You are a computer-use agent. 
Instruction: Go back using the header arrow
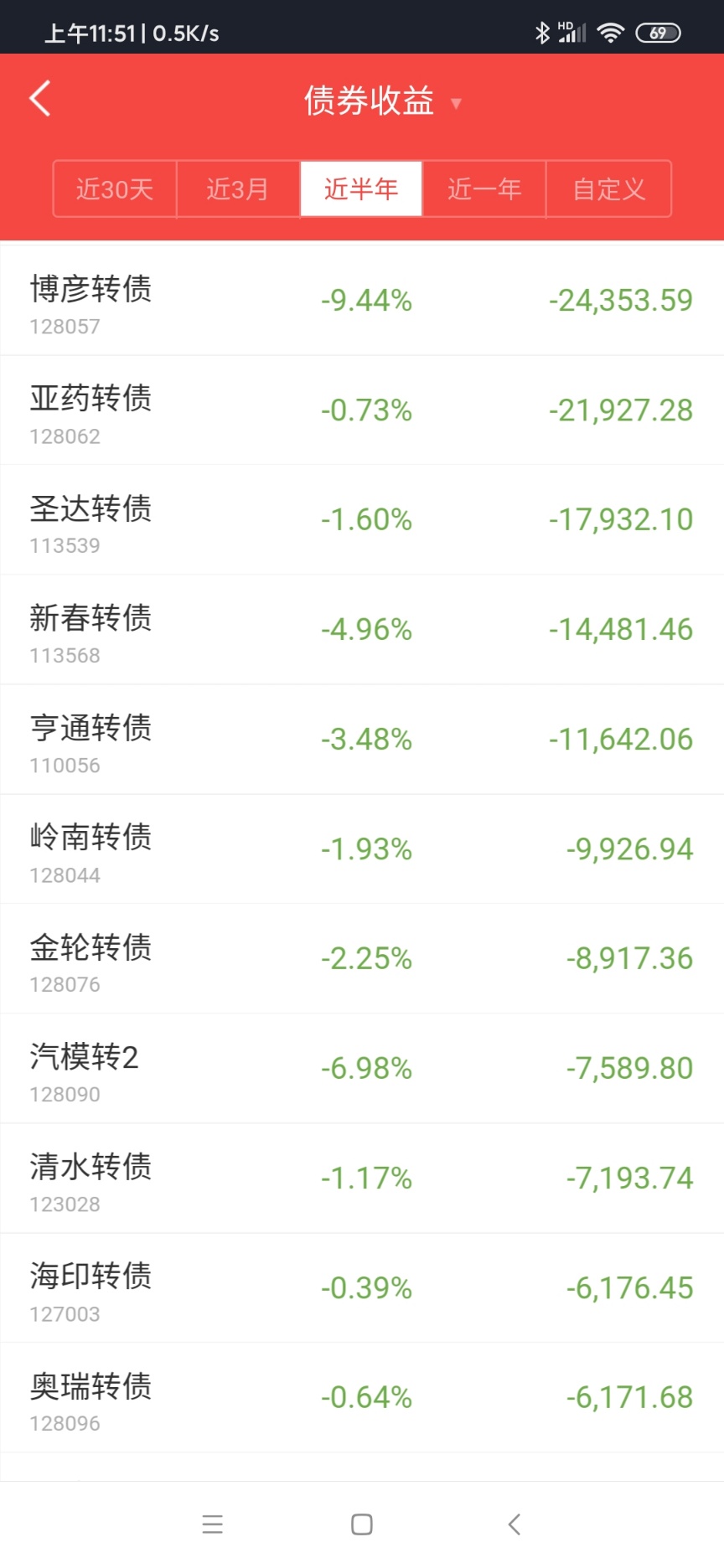pyautogui.click(x=40, y=99)
